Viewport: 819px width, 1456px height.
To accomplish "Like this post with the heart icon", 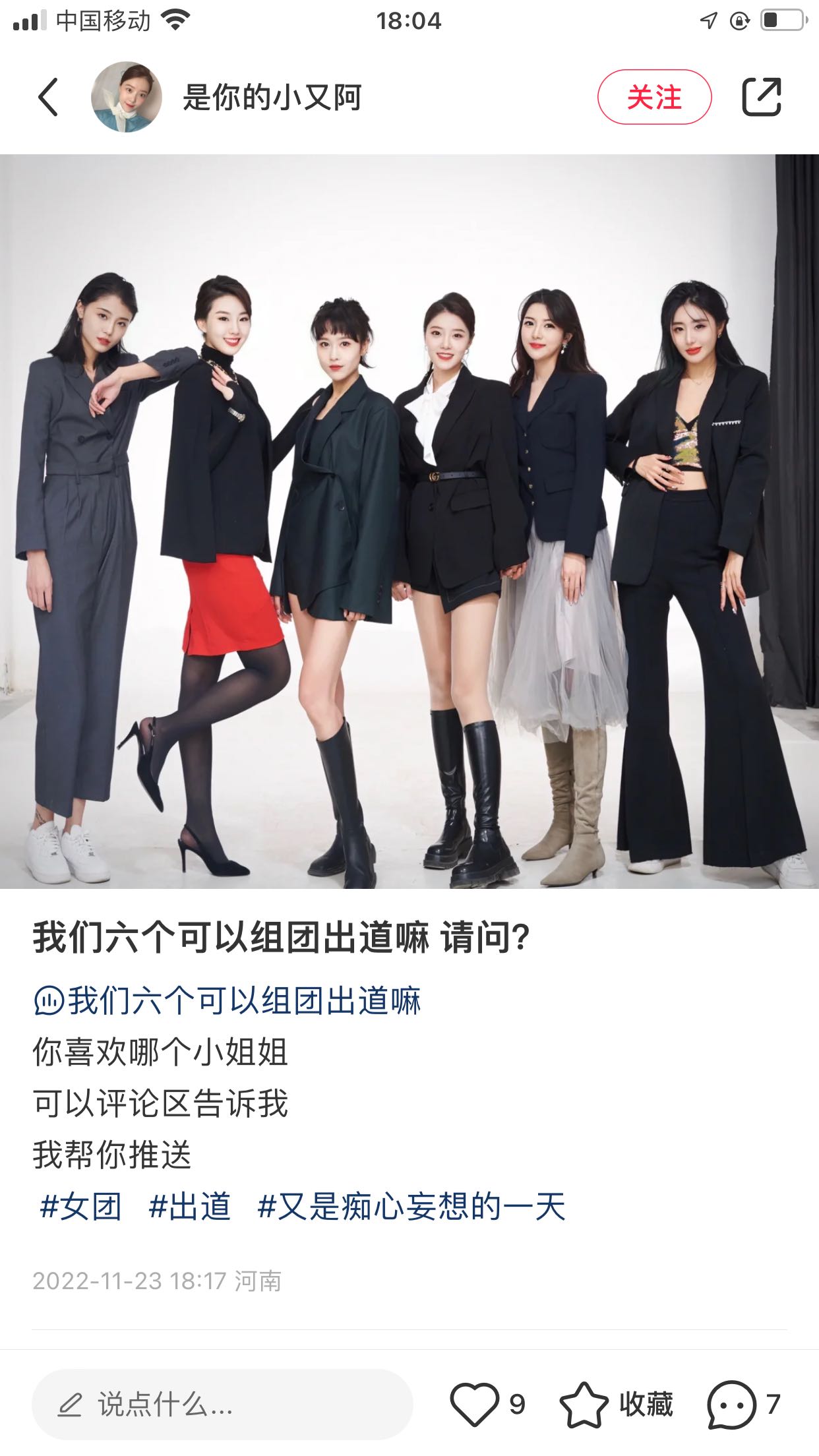I will [474, 1405].
